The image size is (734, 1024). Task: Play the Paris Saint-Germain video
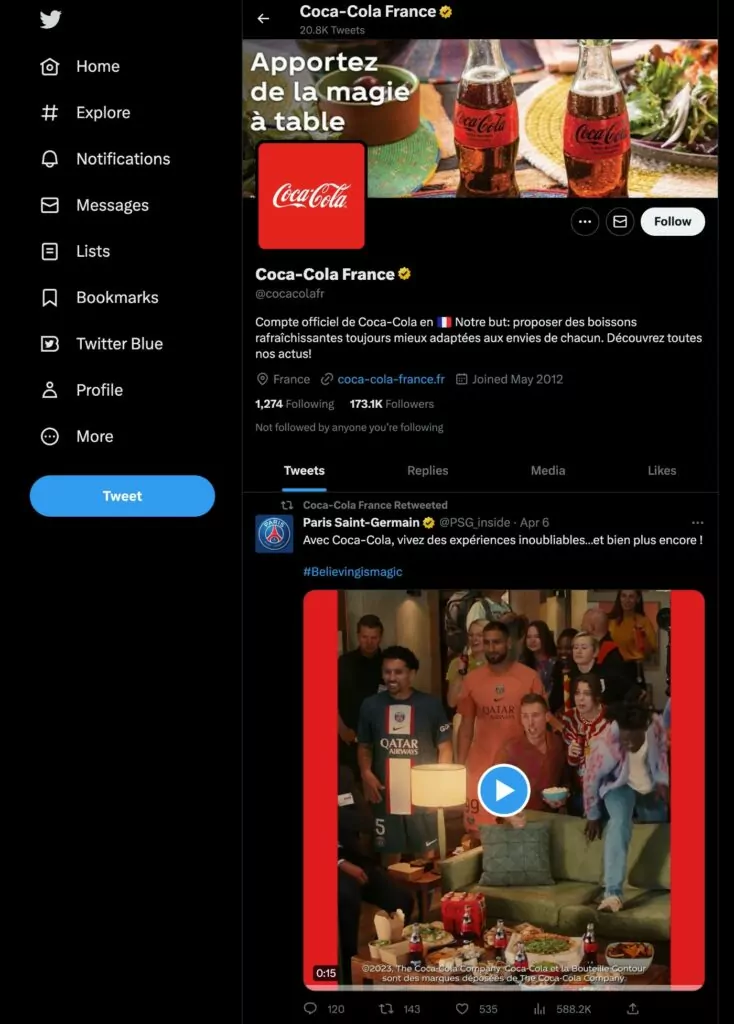pos(503,790)
